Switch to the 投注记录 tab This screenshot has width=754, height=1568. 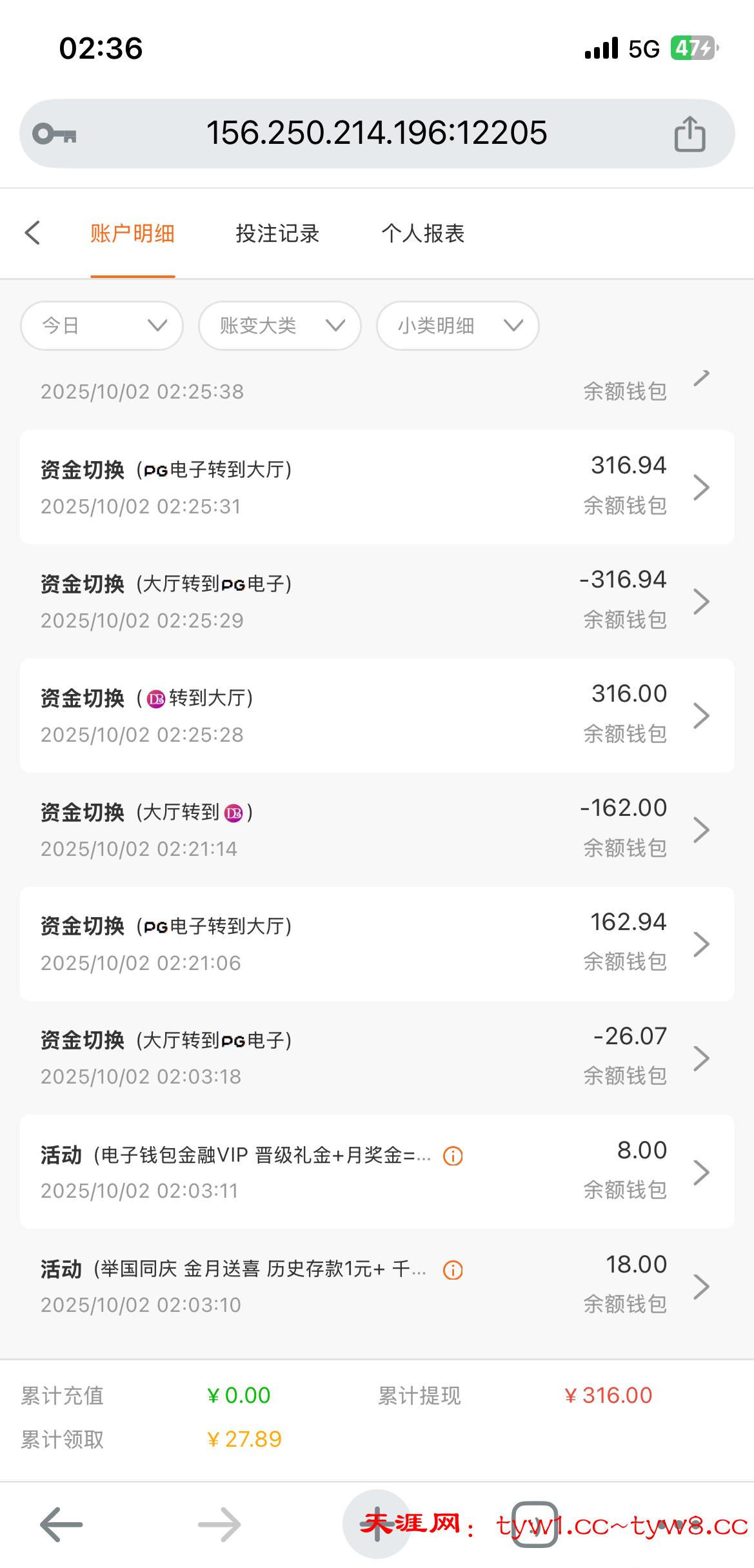pos(277,233)
